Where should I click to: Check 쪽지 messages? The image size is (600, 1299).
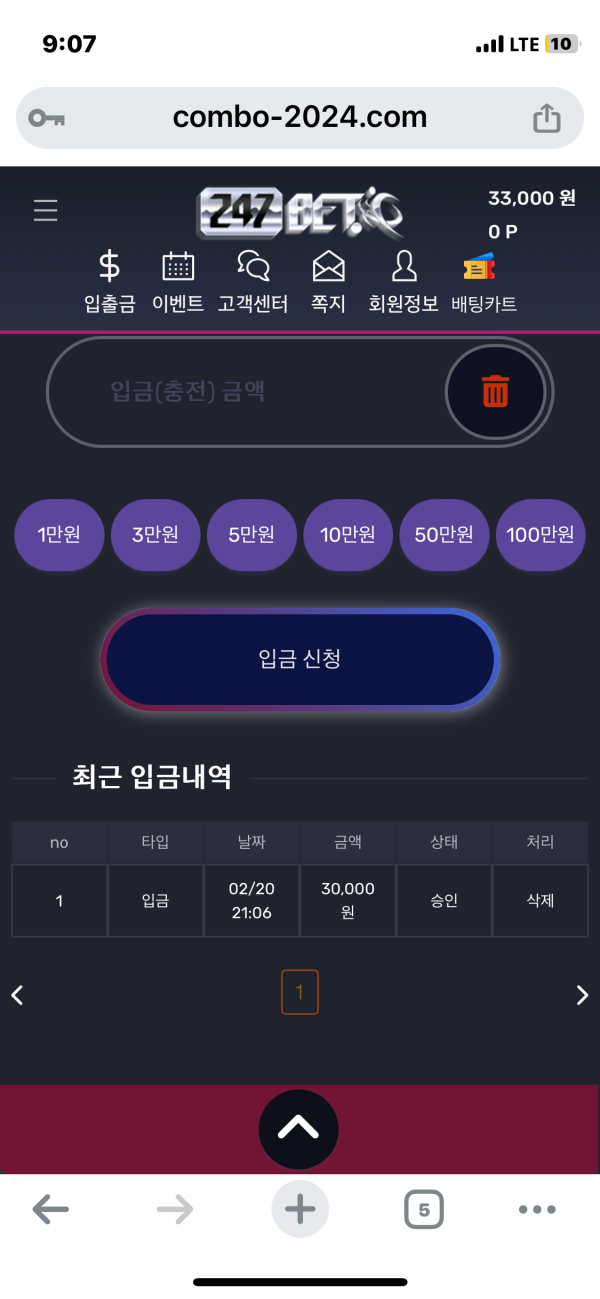coord(328,282)
